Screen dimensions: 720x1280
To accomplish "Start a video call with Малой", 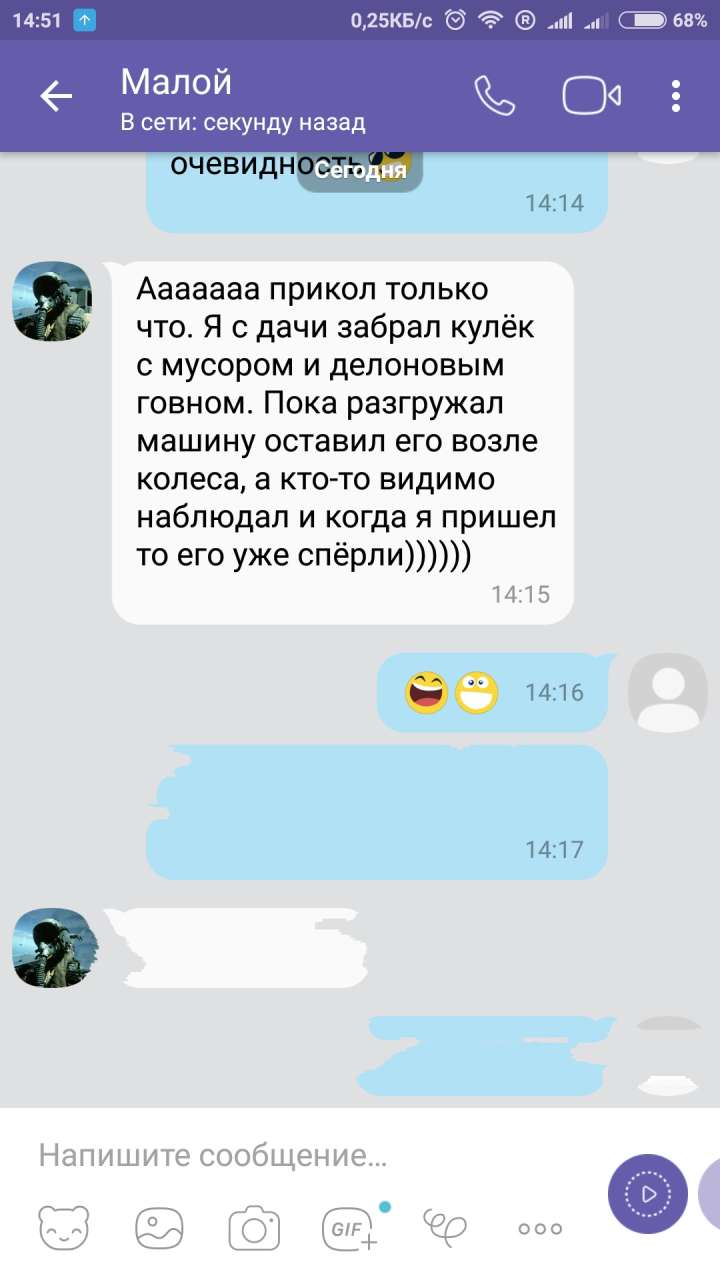I will [591, 96].
